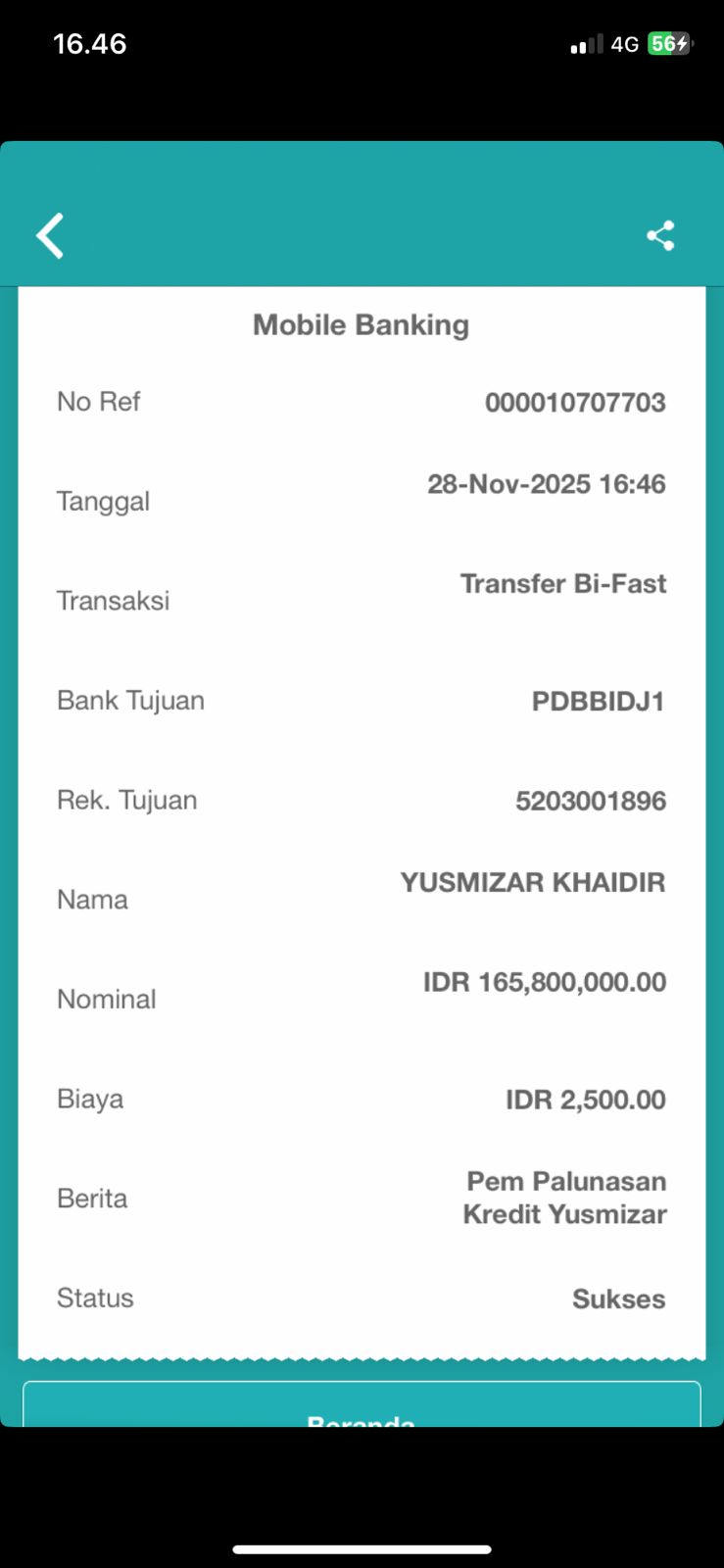The image size is (724, 1568).
Task: Share this transfer receipt
Action: (660, 236)
